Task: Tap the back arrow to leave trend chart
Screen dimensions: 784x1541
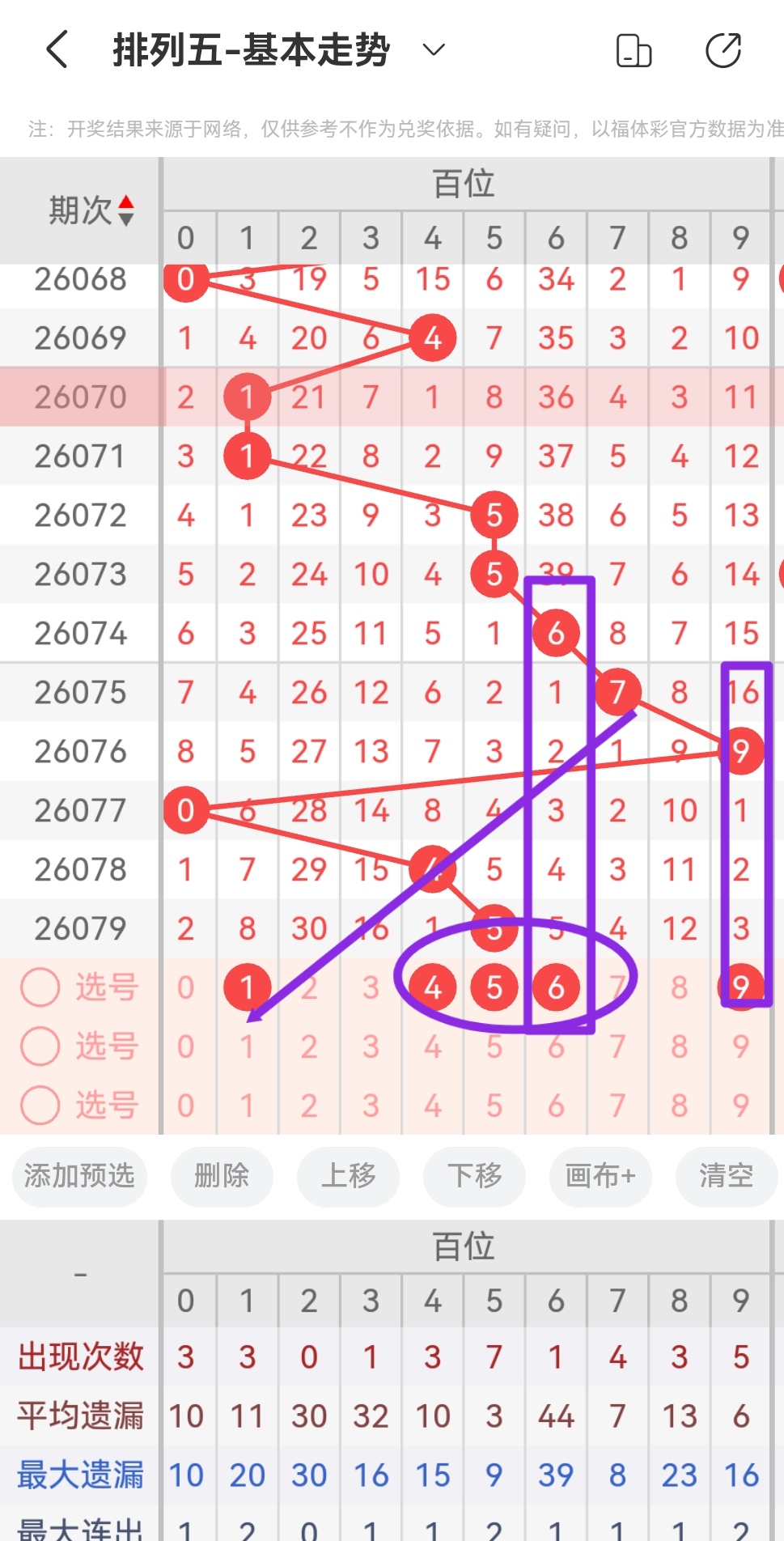Action: [54, 49]
